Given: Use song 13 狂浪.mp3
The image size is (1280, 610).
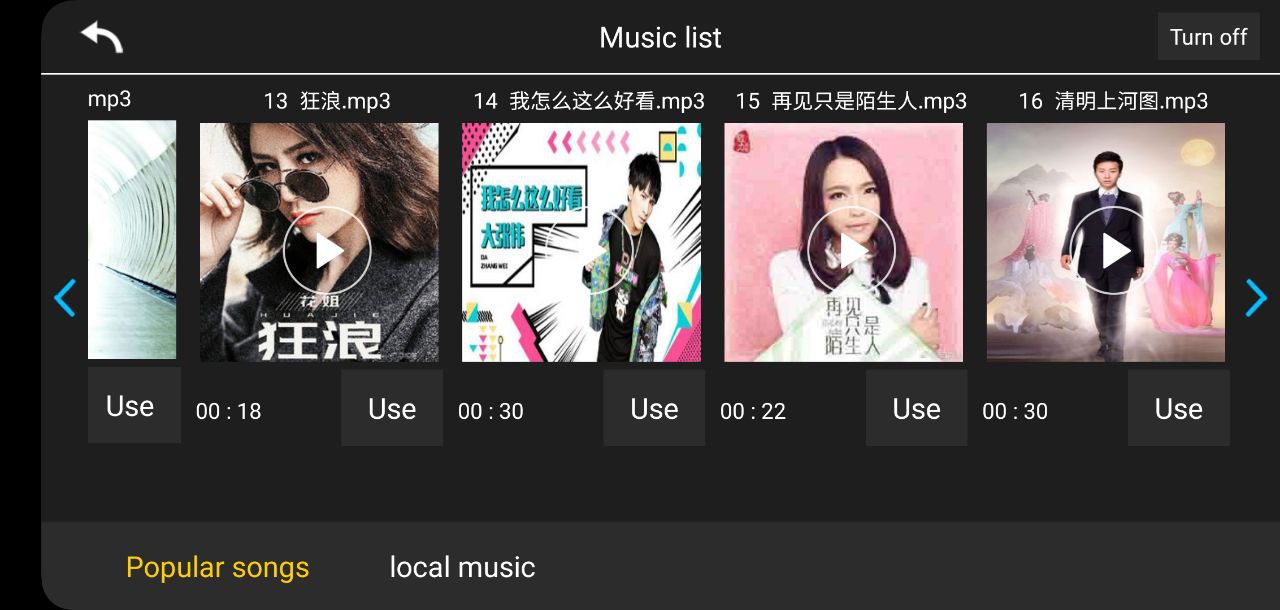Looking at the screenshot, I should [391, 408].
